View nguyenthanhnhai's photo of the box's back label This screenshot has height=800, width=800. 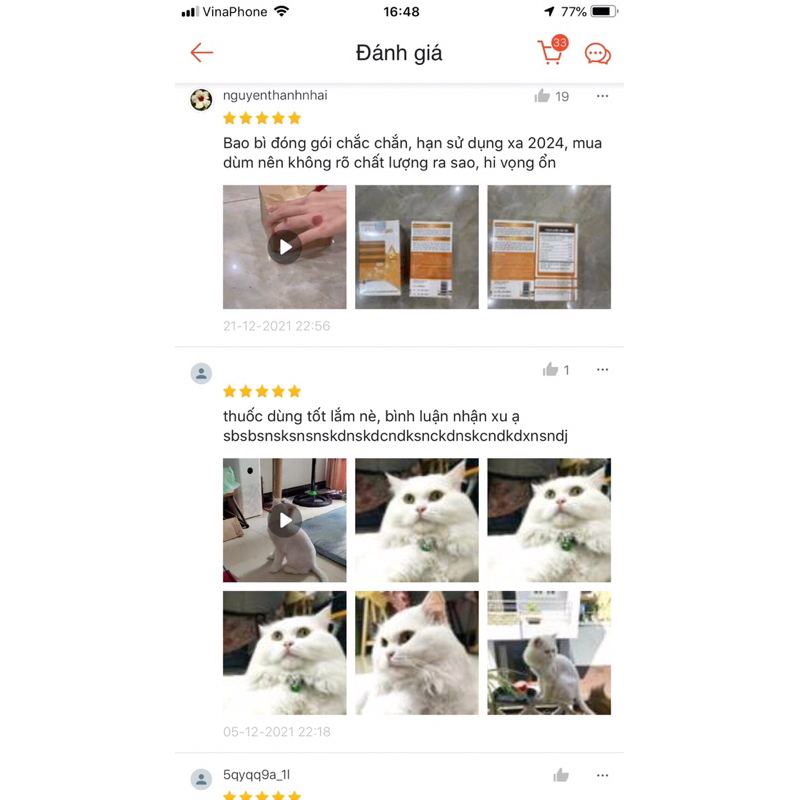[x=549, y=247]
